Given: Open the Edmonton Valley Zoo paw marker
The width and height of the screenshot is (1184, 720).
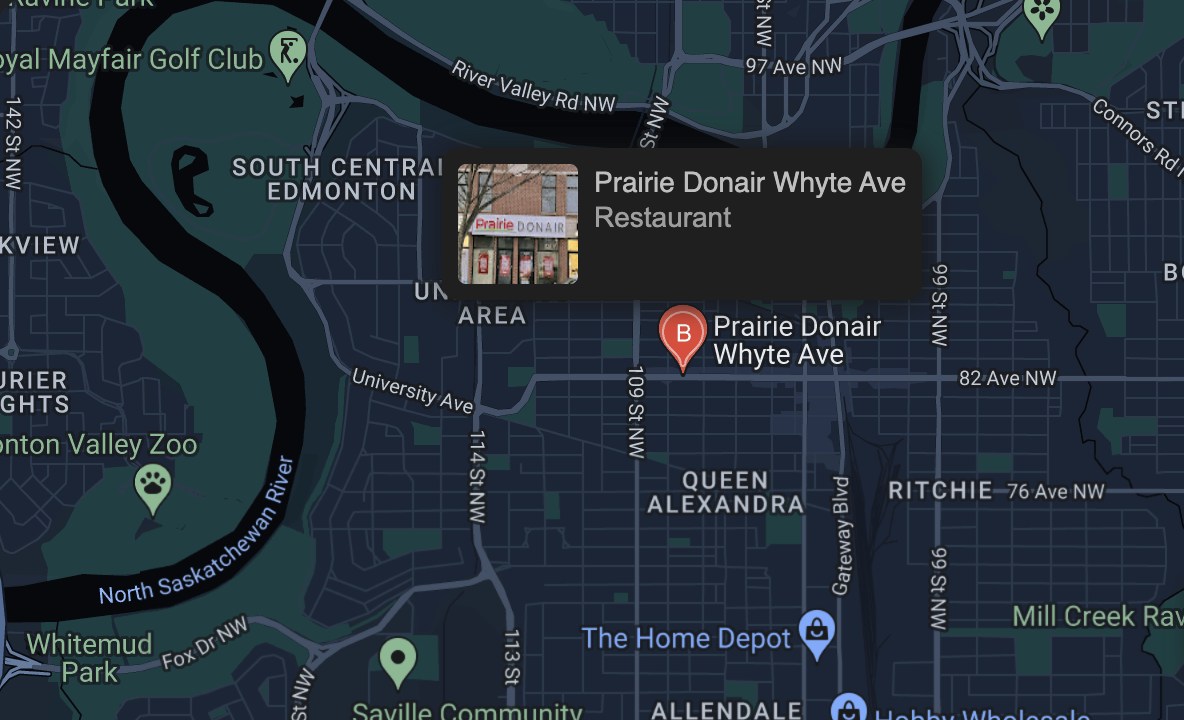Looking at the screenshot, I should (153, 485).
